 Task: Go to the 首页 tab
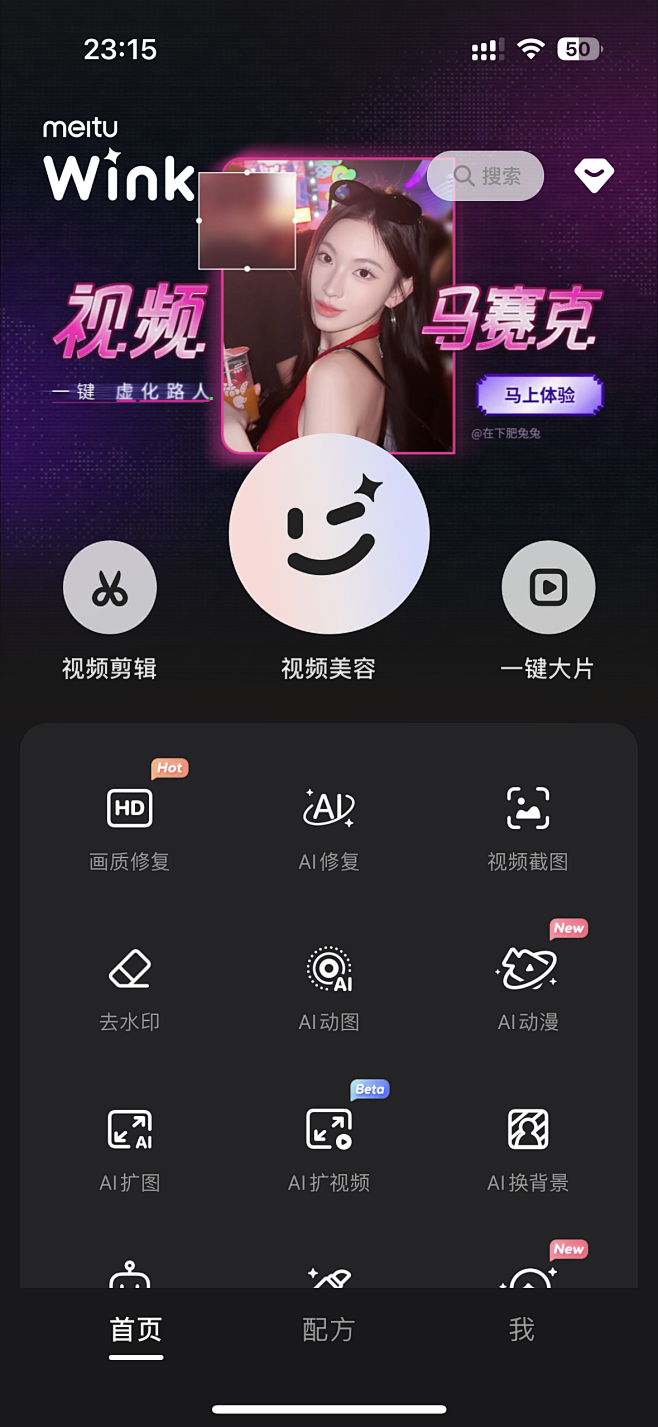click(x=136, y=1330)
